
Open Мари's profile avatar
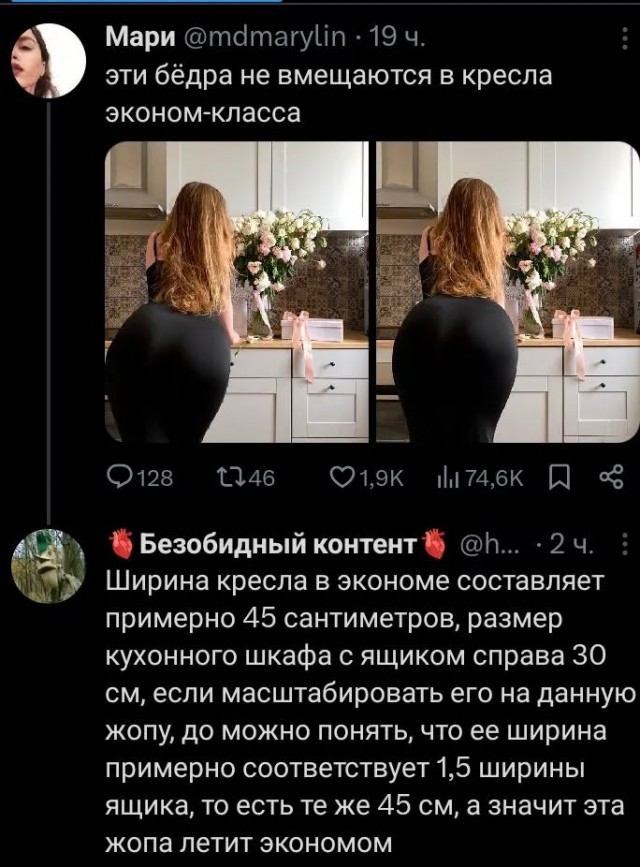click(47, 62)
